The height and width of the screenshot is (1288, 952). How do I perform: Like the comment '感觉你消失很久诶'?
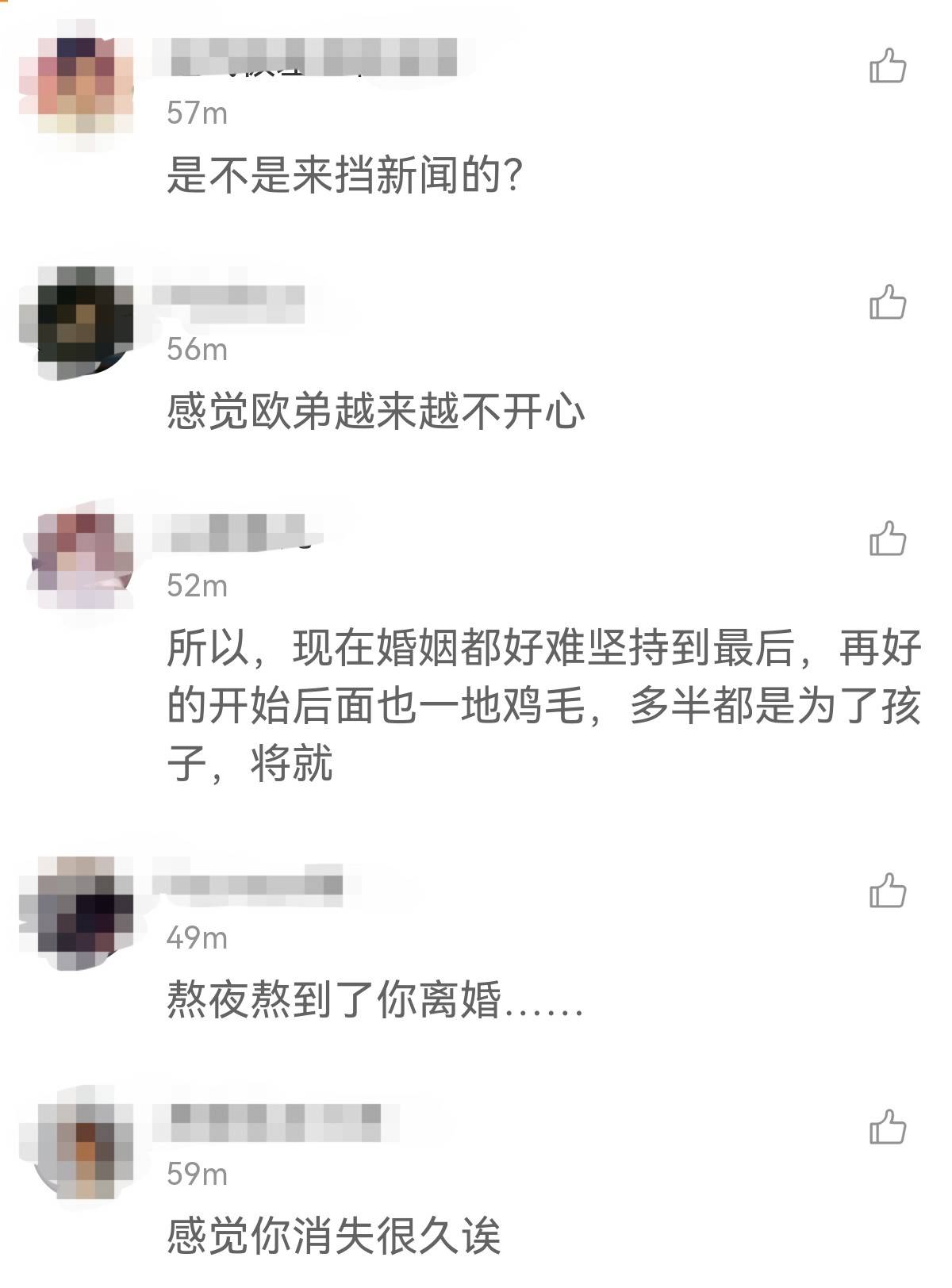point(887,1127)
